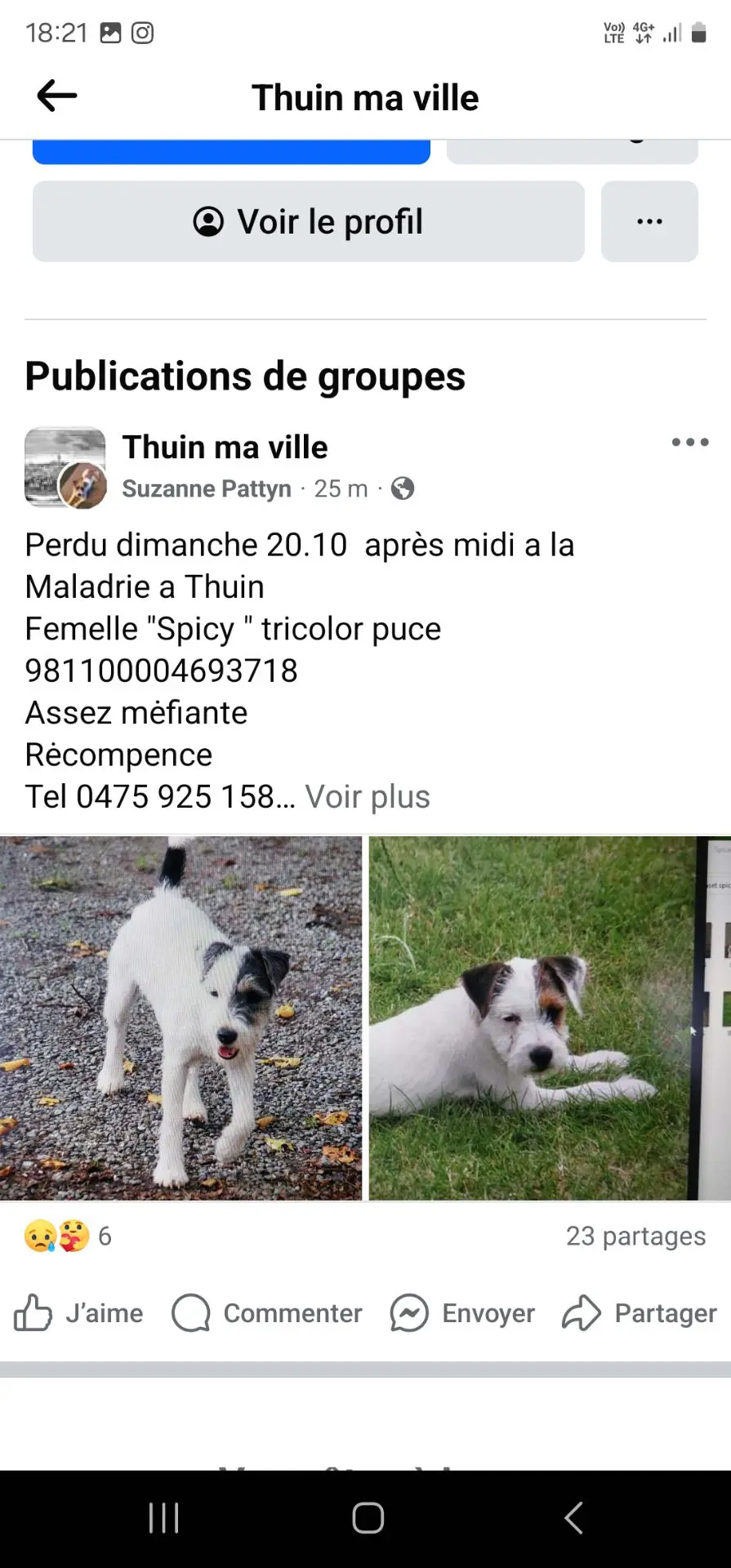Open the dog photo on gravel
This screenshot has height=1568, width=731.
[181, 1018]
